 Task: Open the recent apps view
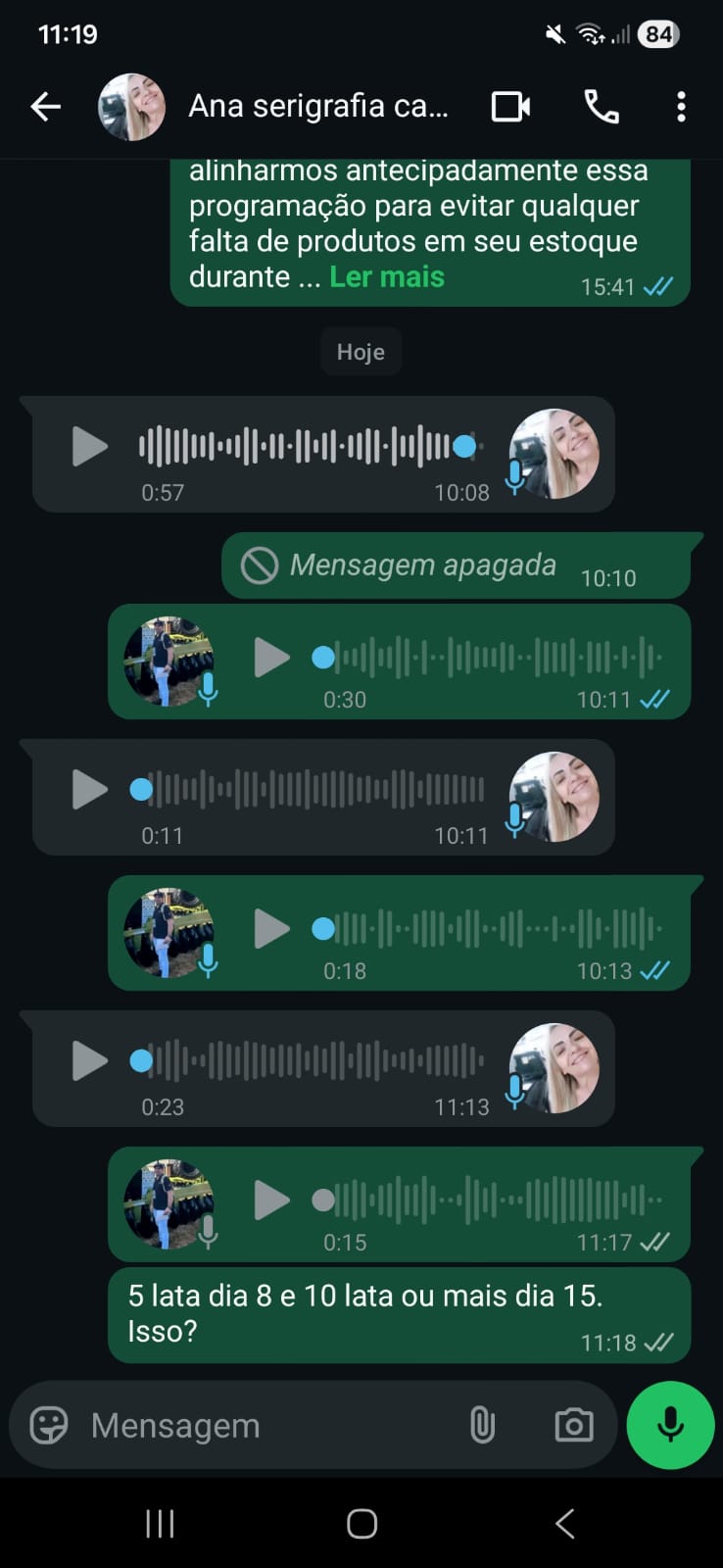click(160, 1524)
